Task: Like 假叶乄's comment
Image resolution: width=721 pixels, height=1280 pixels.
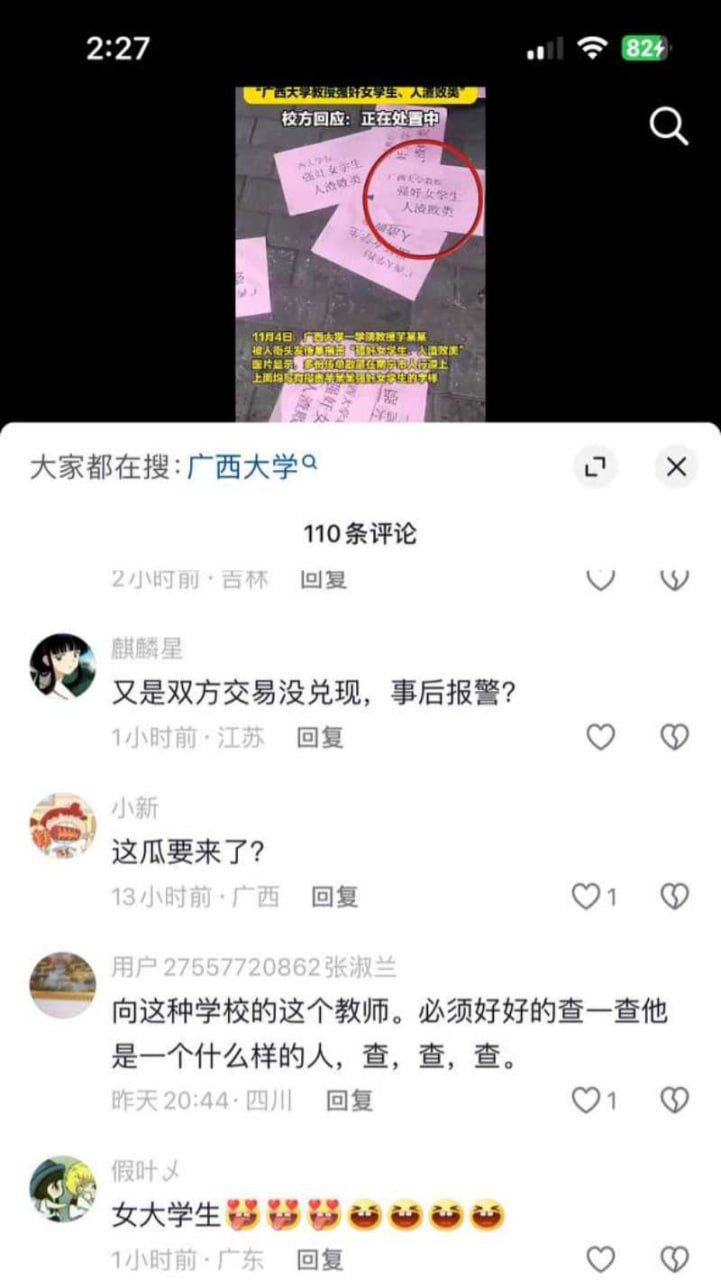Action: [600, 1259]
